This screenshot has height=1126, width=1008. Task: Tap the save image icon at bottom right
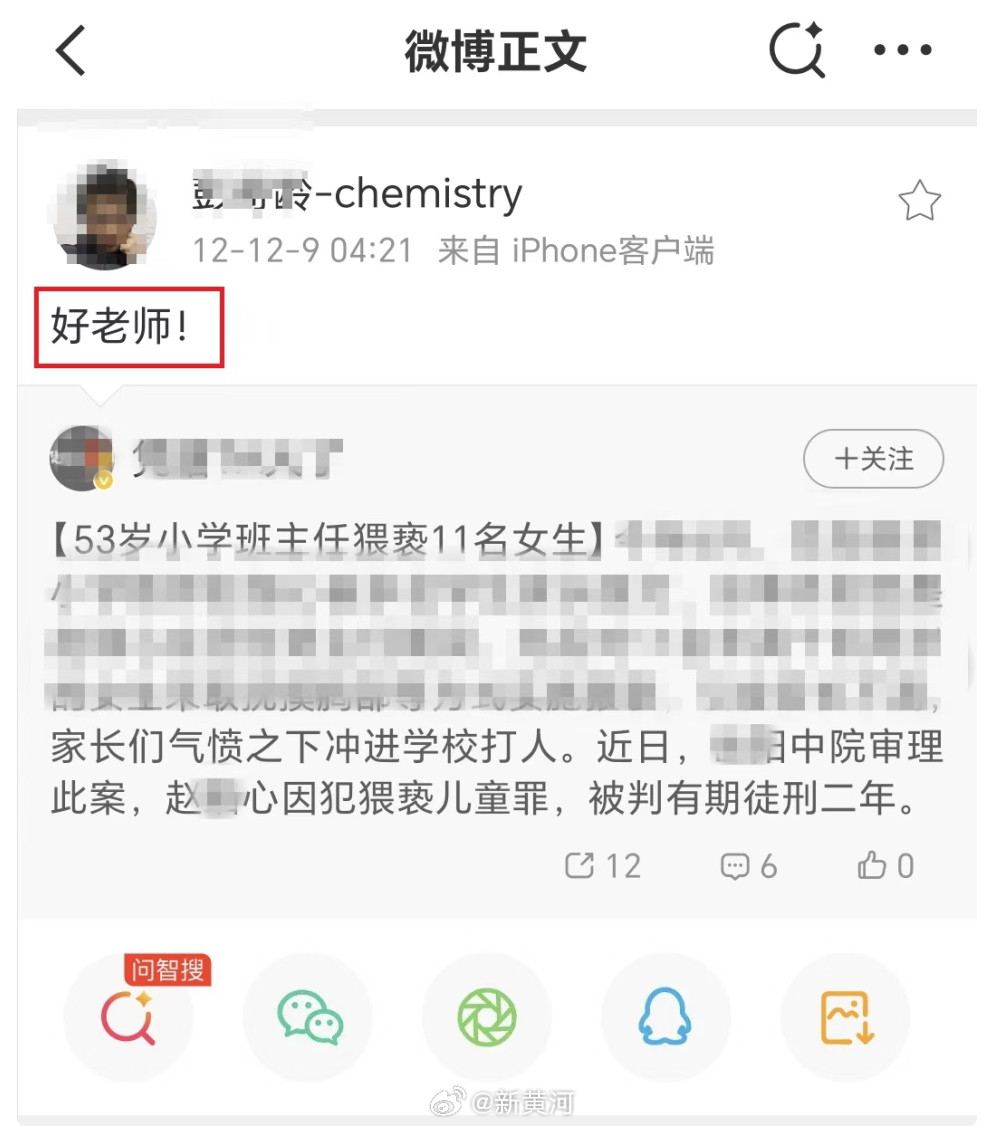[x=845, y=1016]
